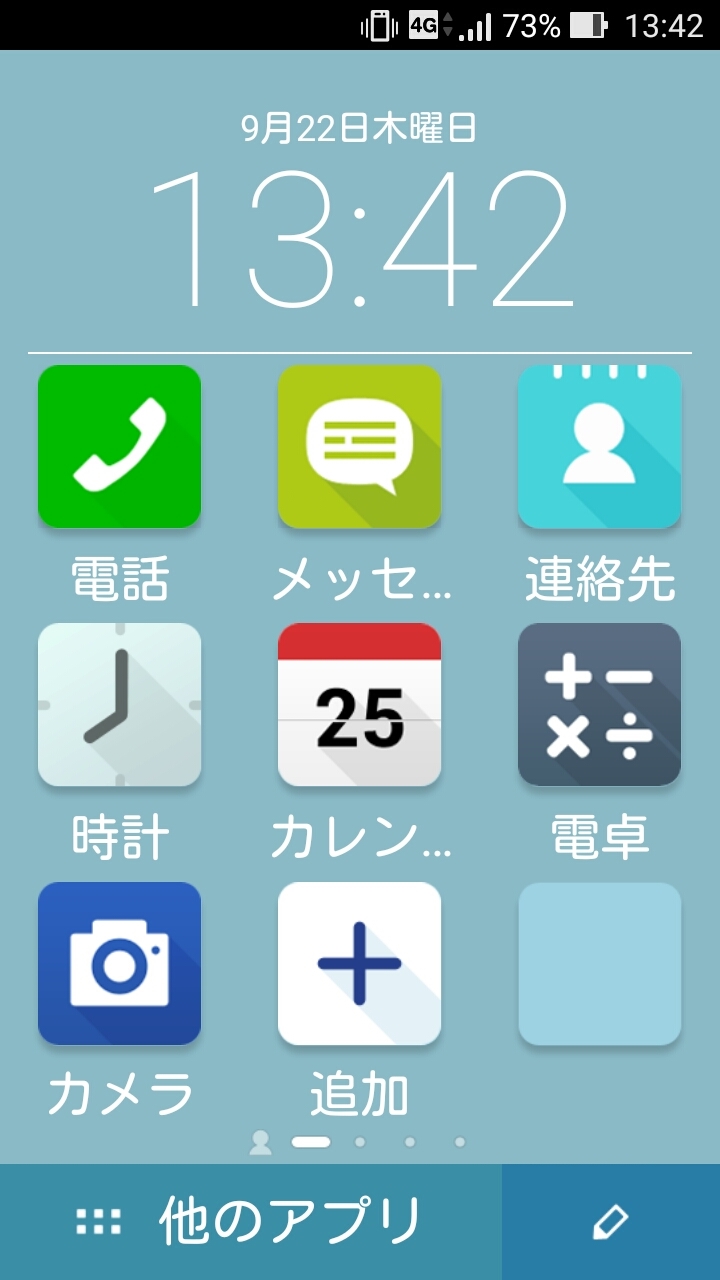Go to the person page indicator
The height and width of the screenshot is (1280, 720).
pos(261,1142)
